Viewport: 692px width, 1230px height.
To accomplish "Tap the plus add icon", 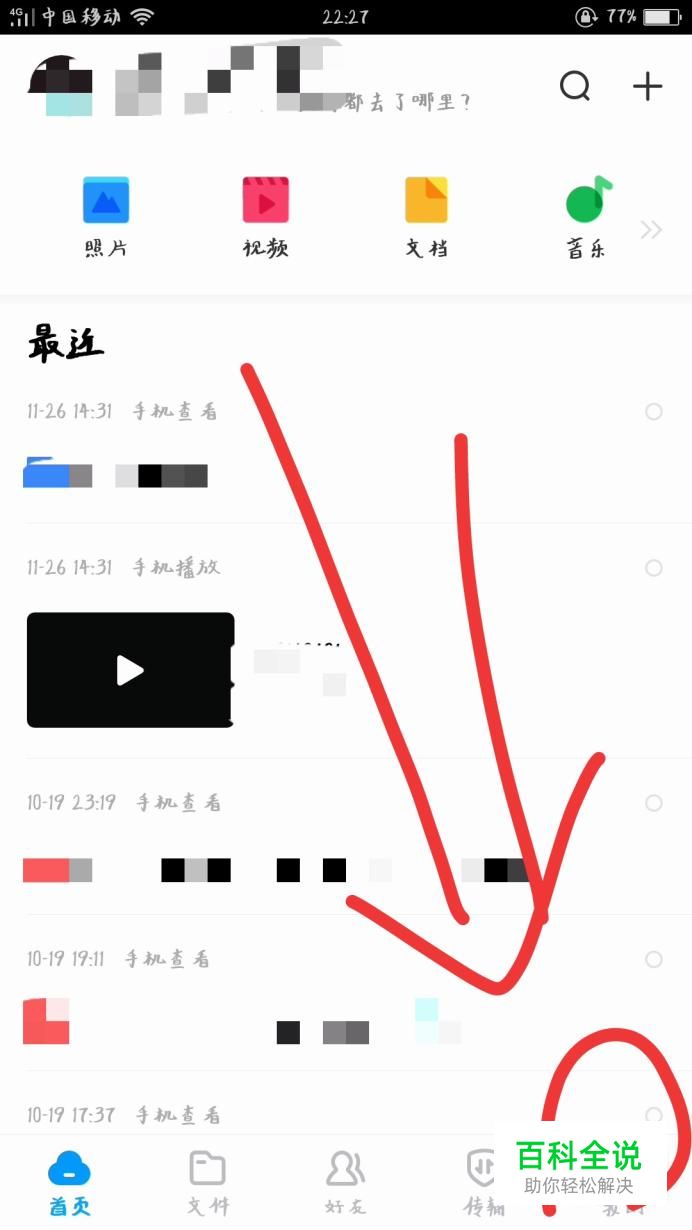I will coord(648,87).
